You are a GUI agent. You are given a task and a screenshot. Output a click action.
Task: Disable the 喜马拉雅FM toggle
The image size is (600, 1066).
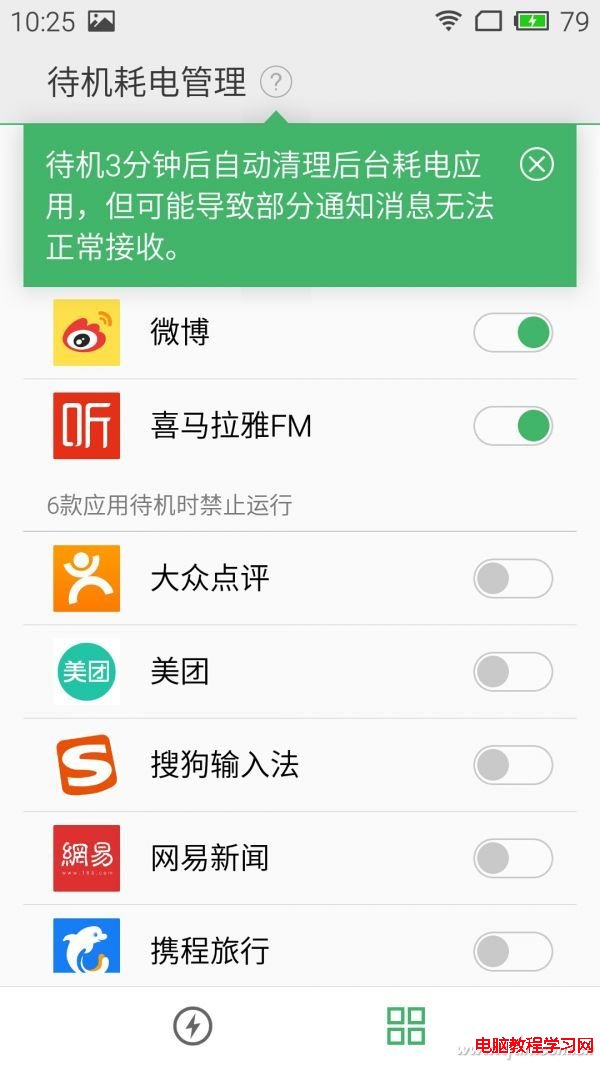point(513,426)
